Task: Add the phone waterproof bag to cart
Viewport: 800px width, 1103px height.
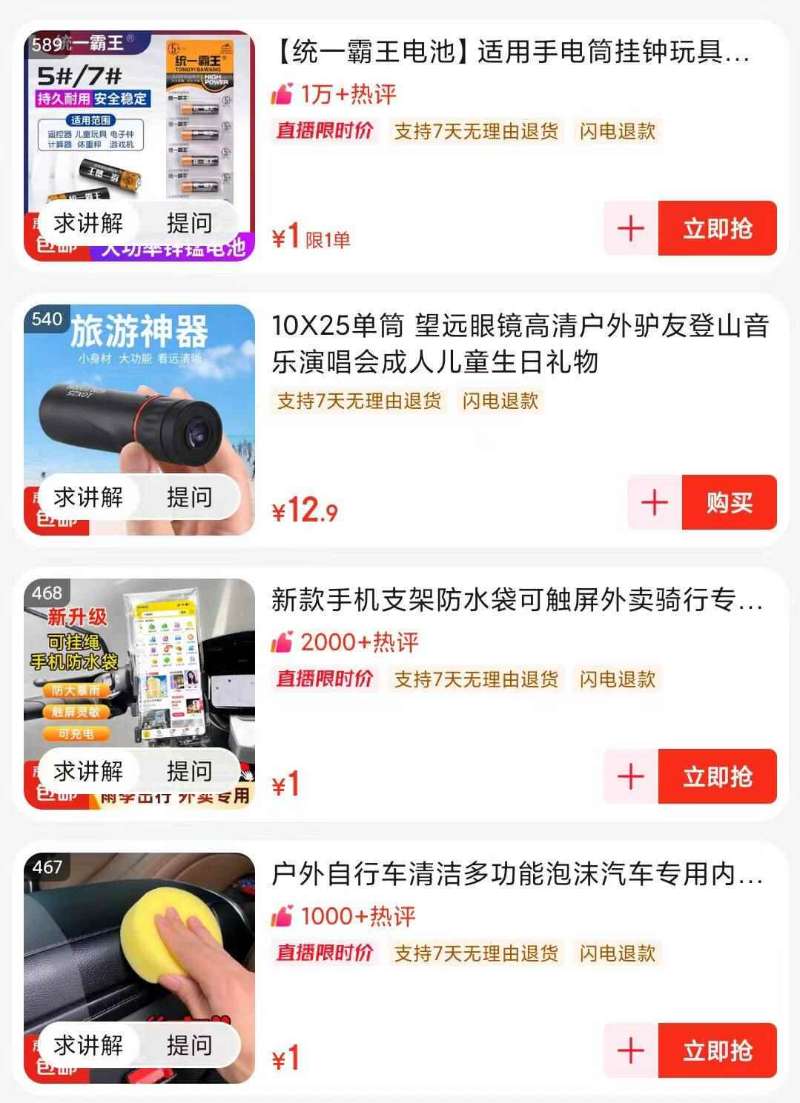Action: [631, 777]
